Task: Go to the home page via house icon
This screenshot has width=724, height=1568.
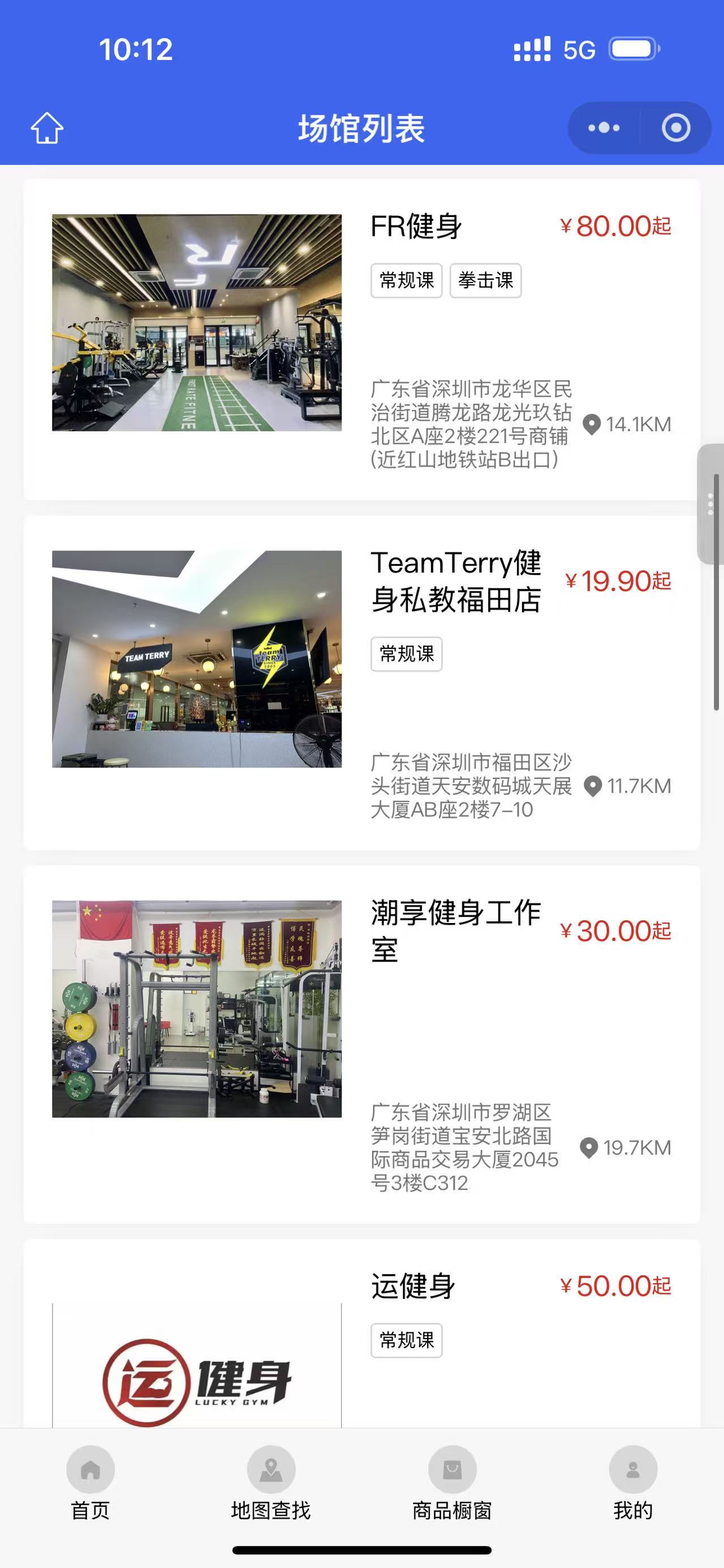Action: click(47, 128)
